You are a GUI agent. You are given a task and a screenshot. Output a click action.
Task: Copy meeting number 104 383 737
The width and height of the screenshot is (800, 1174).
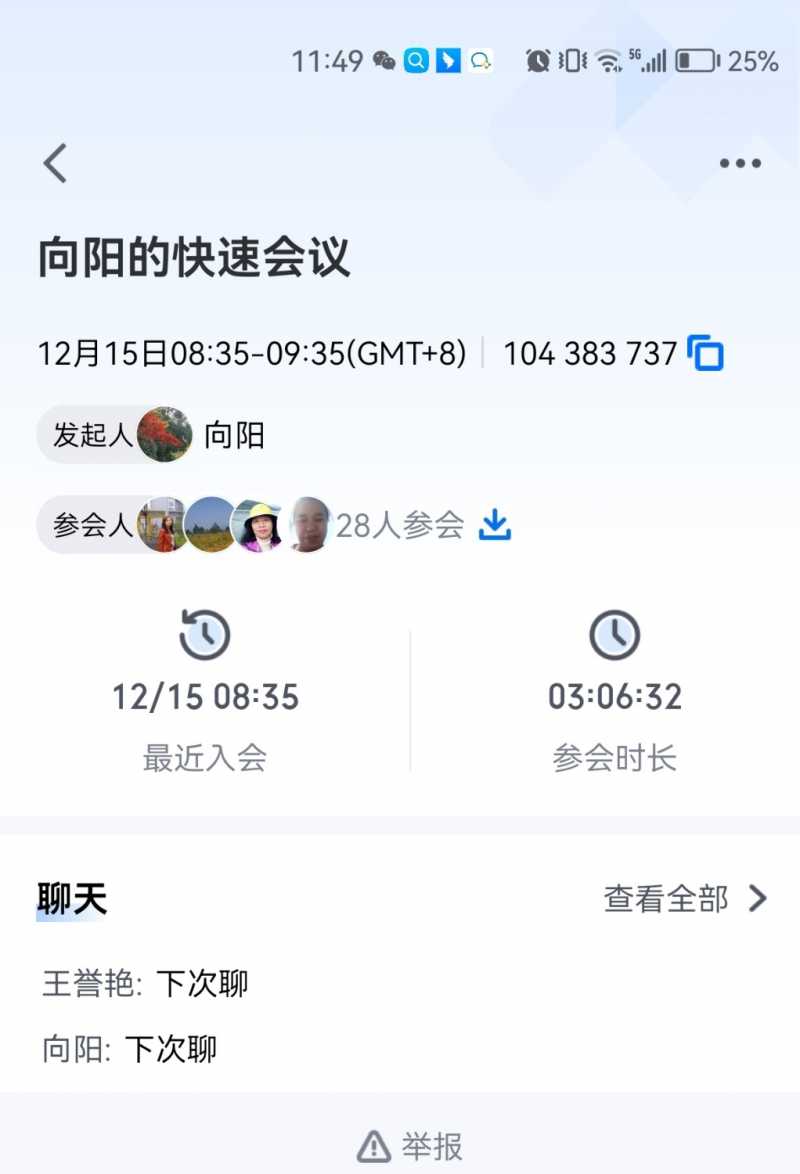coord(706,354)
